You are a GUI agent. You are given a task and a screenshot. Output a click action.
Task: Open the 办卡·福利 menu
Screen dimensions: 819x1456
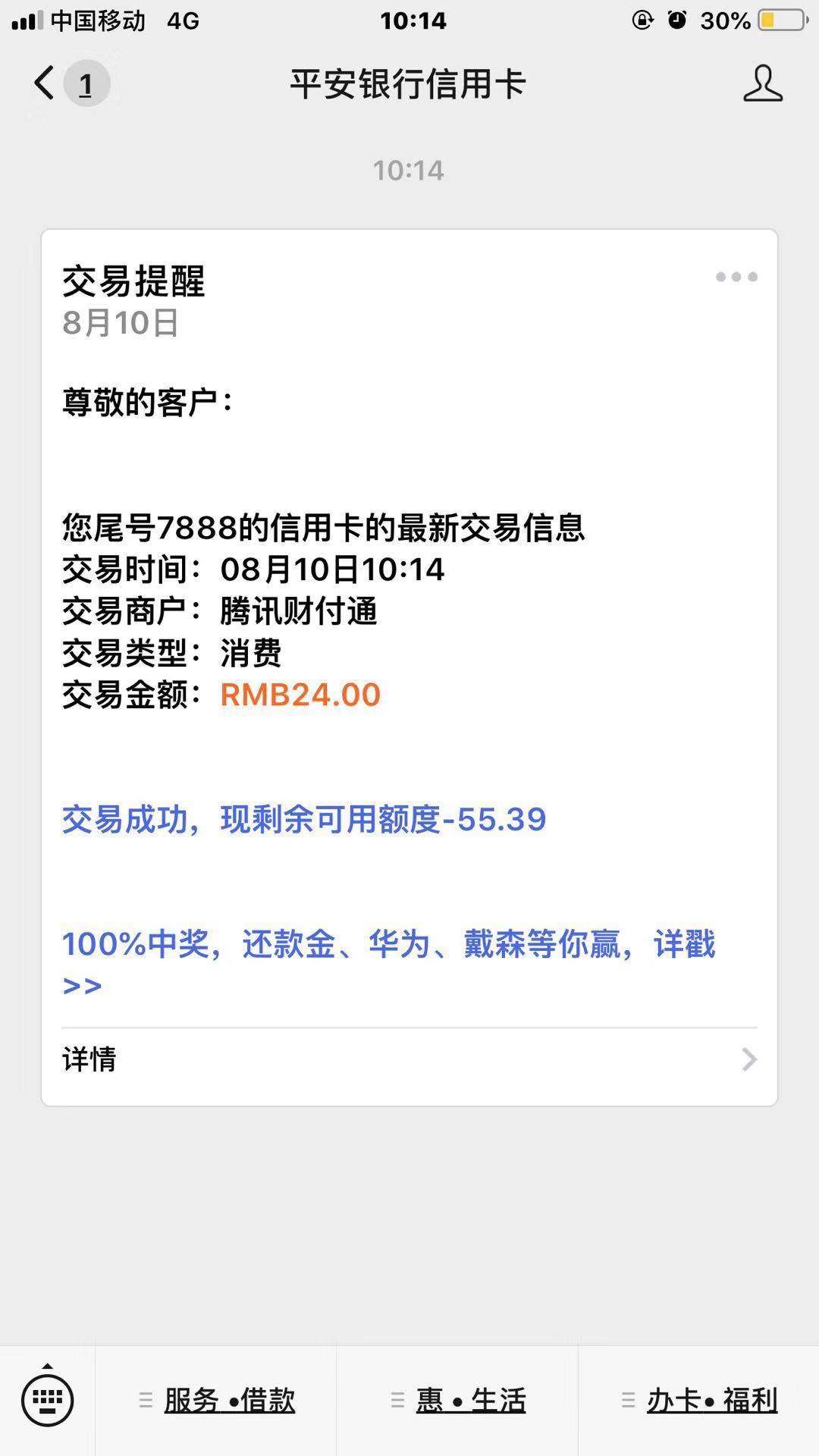pos(699,1400)
